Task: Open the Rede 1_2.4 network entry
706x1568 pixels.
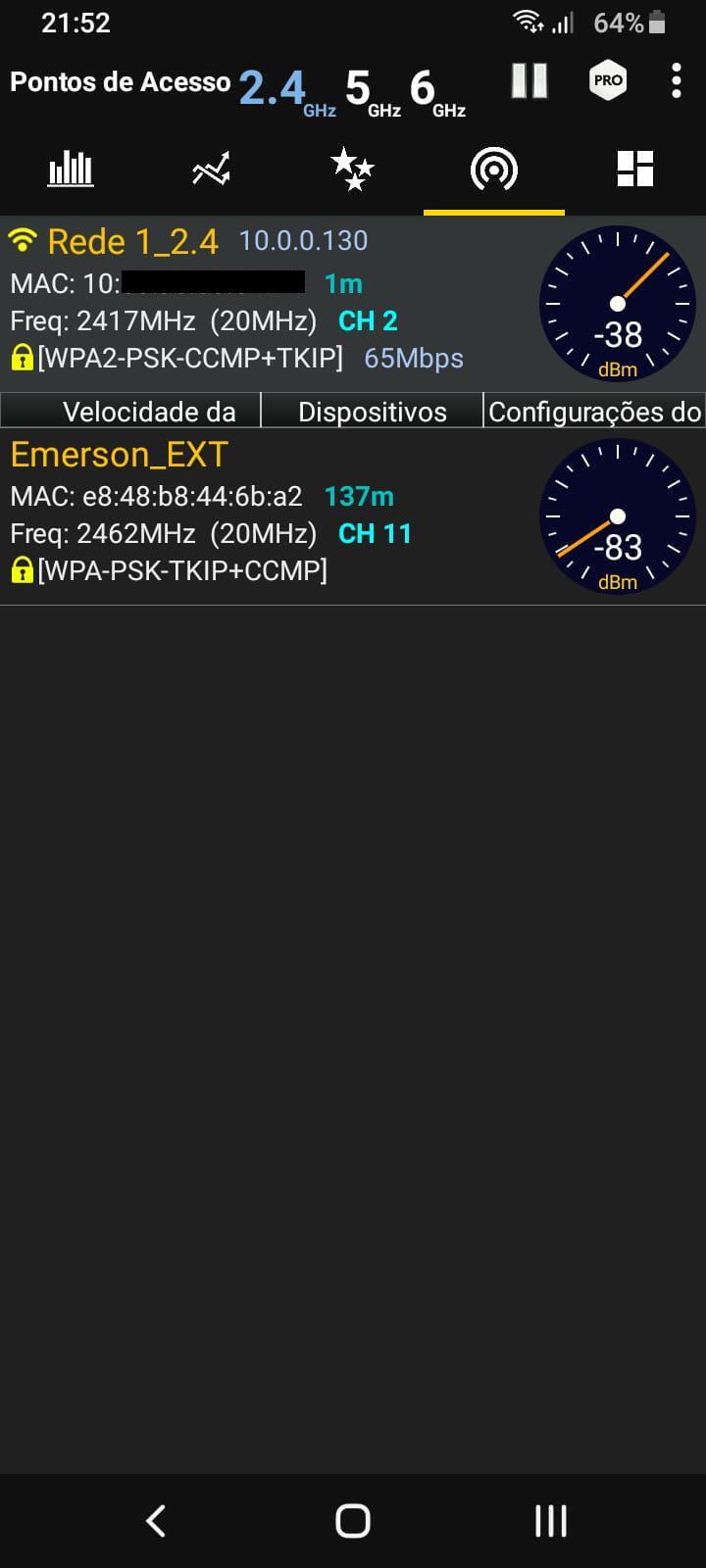Action: tap(353, 304)
